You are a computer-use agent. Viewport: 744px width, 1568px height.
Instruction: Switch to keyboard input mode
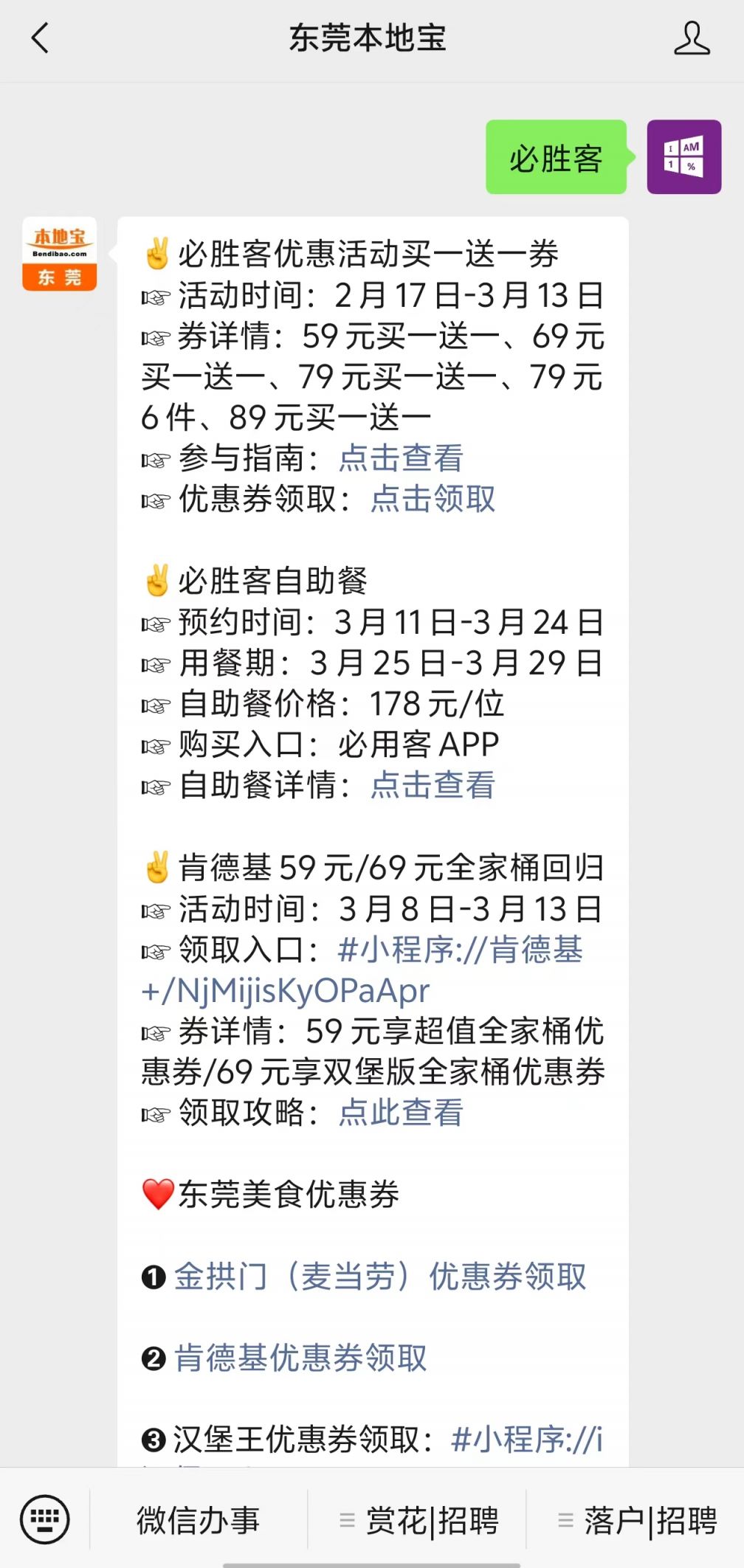tap(45, 1519)
